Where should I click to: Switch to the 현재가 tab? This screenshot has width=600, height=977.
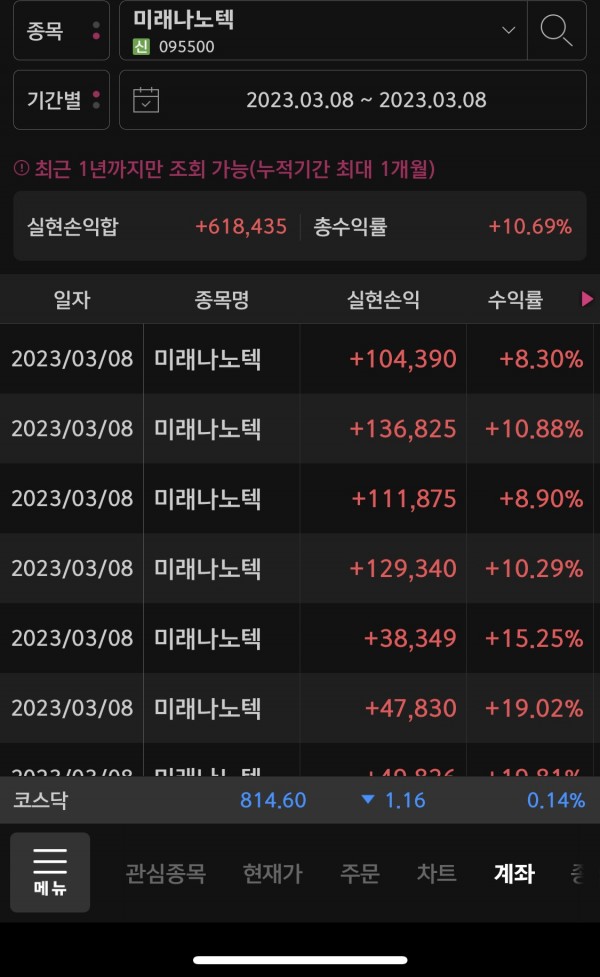pos(272,873)
